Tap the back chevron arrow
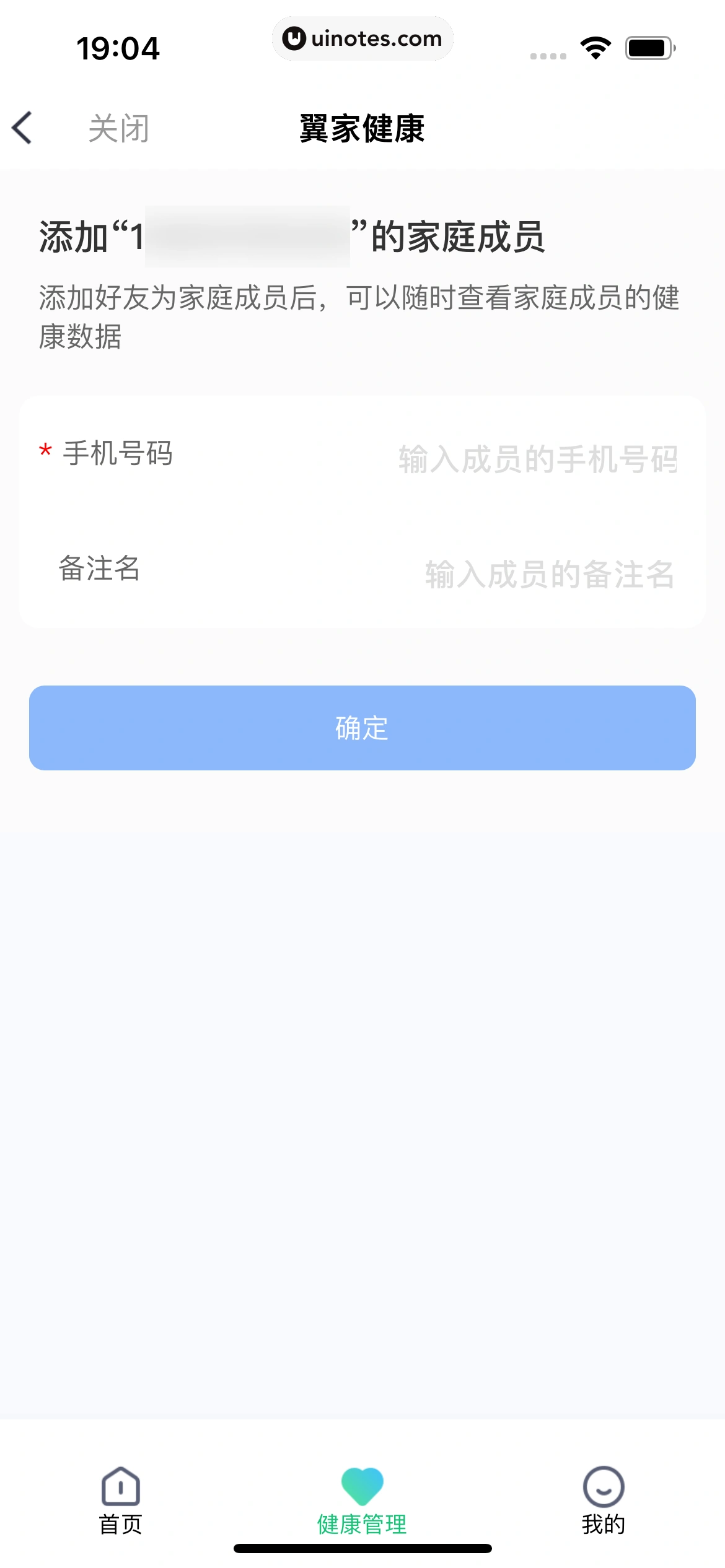This screenshot has width=725, height=1568. click(x=22, y=128)
